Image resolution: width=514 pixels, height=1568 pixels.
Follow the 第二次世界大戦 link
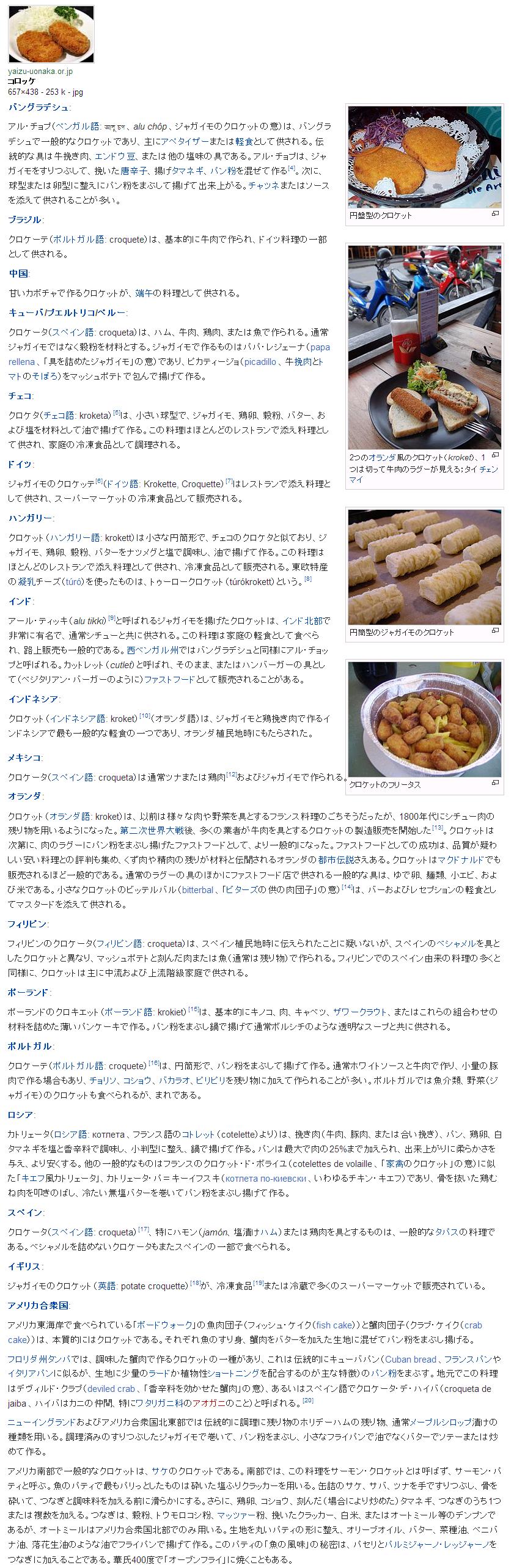point(150,830)
